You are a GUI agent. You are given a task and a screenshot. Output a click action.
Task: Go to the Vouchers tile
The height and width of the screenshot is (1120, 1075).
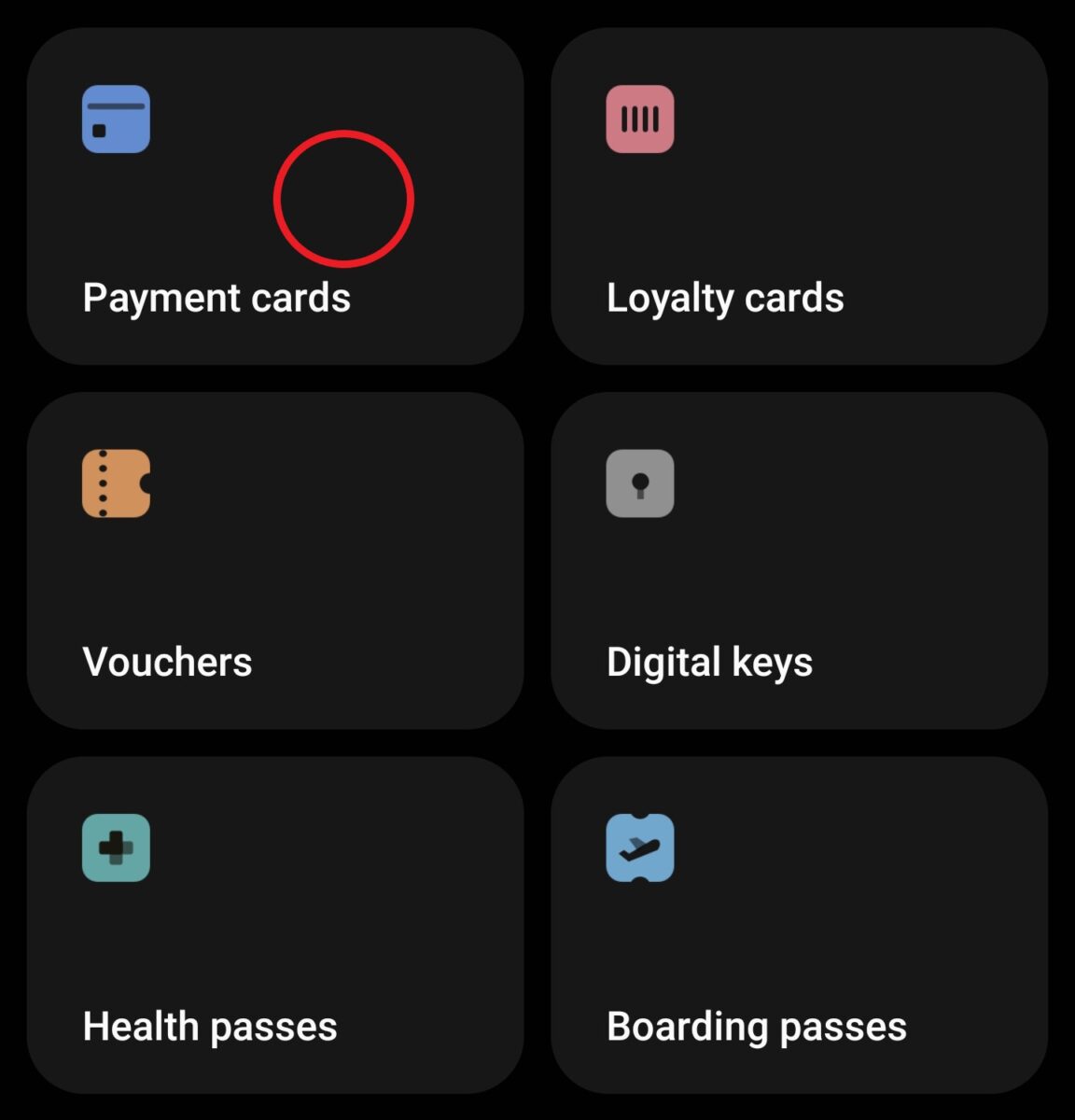tap(274, 560)
